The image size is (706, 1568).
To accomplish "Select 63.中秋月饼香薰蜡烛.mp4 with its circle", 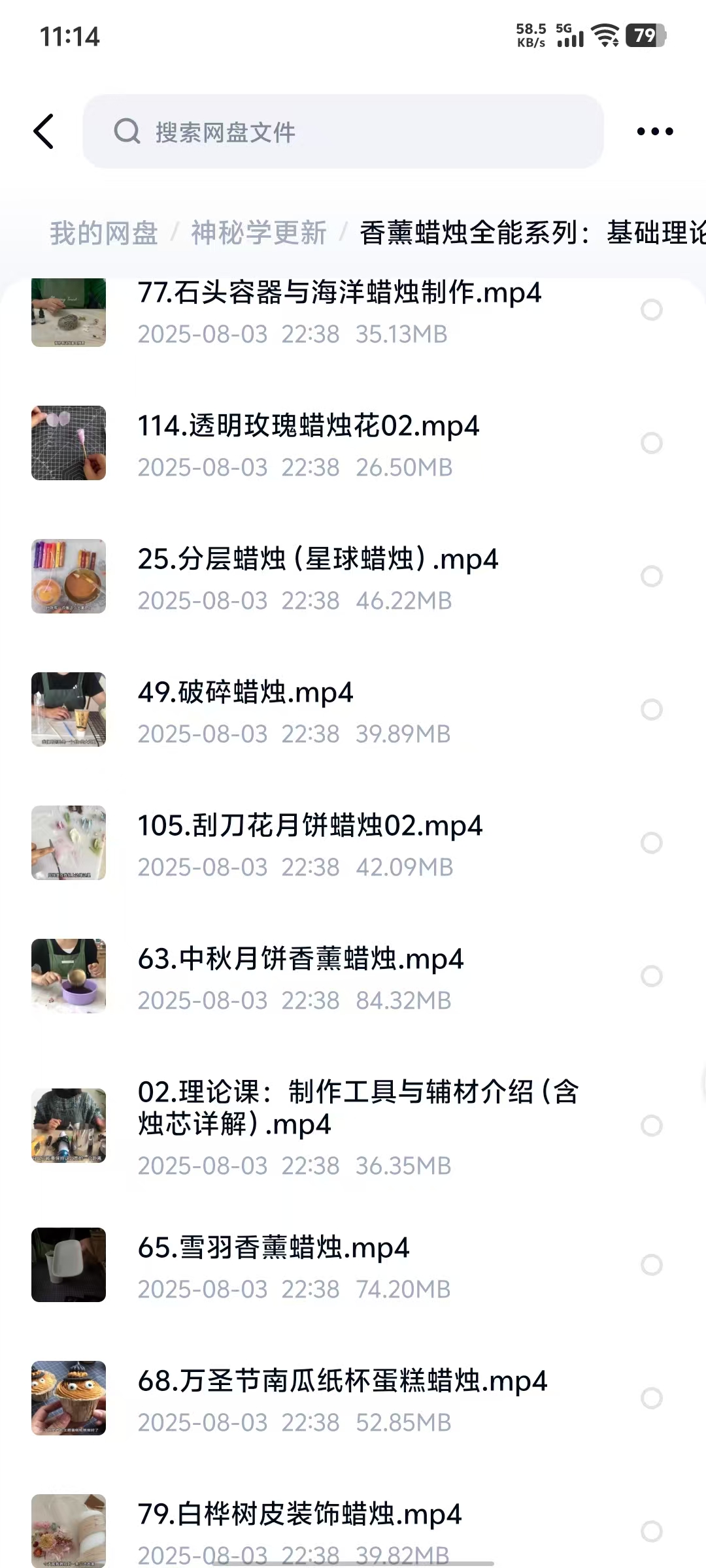I will (x=652, y=976).
